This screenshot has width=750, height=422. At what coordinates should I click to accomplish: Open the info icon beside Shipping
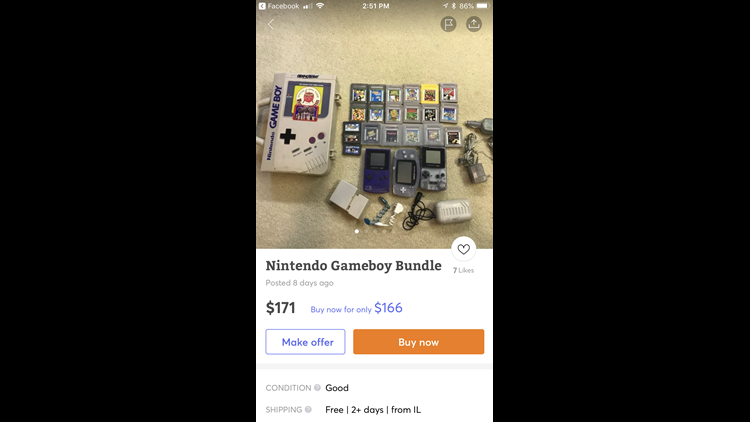[308, 409]
